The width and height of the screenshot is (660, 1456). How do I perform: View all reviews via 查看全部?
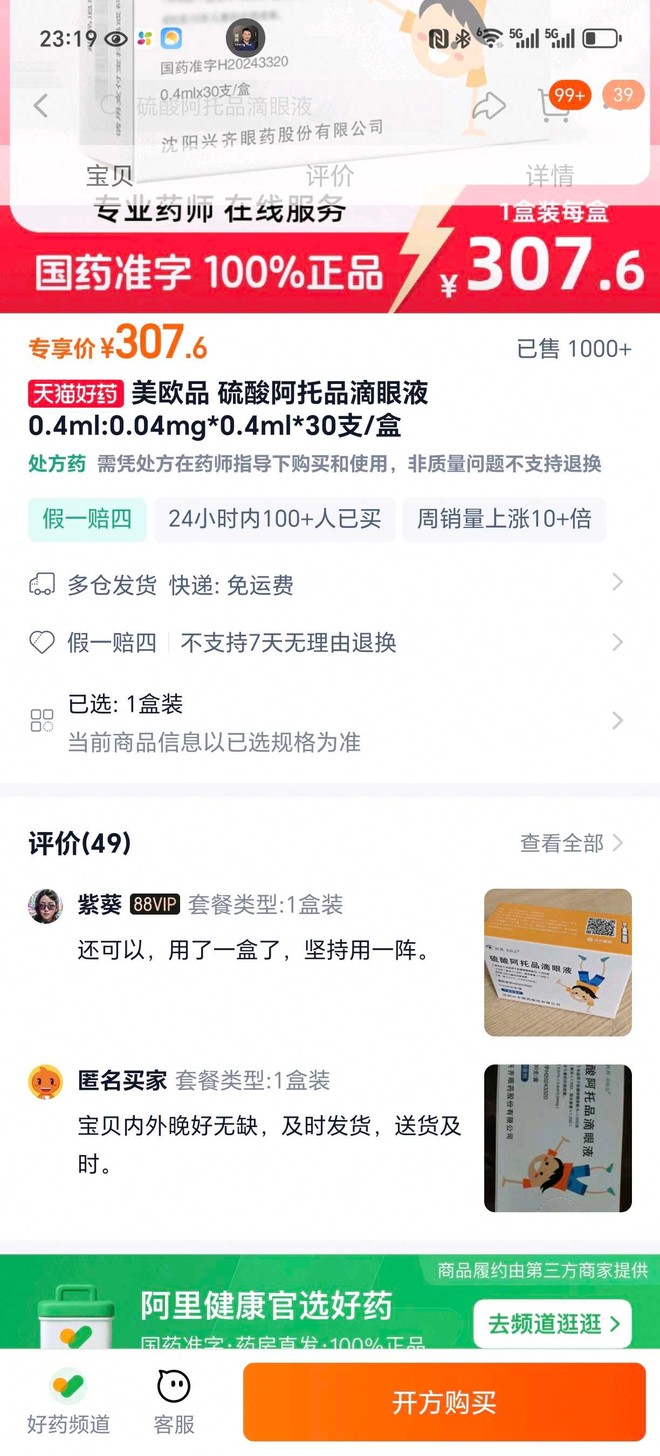coord(571,843)
